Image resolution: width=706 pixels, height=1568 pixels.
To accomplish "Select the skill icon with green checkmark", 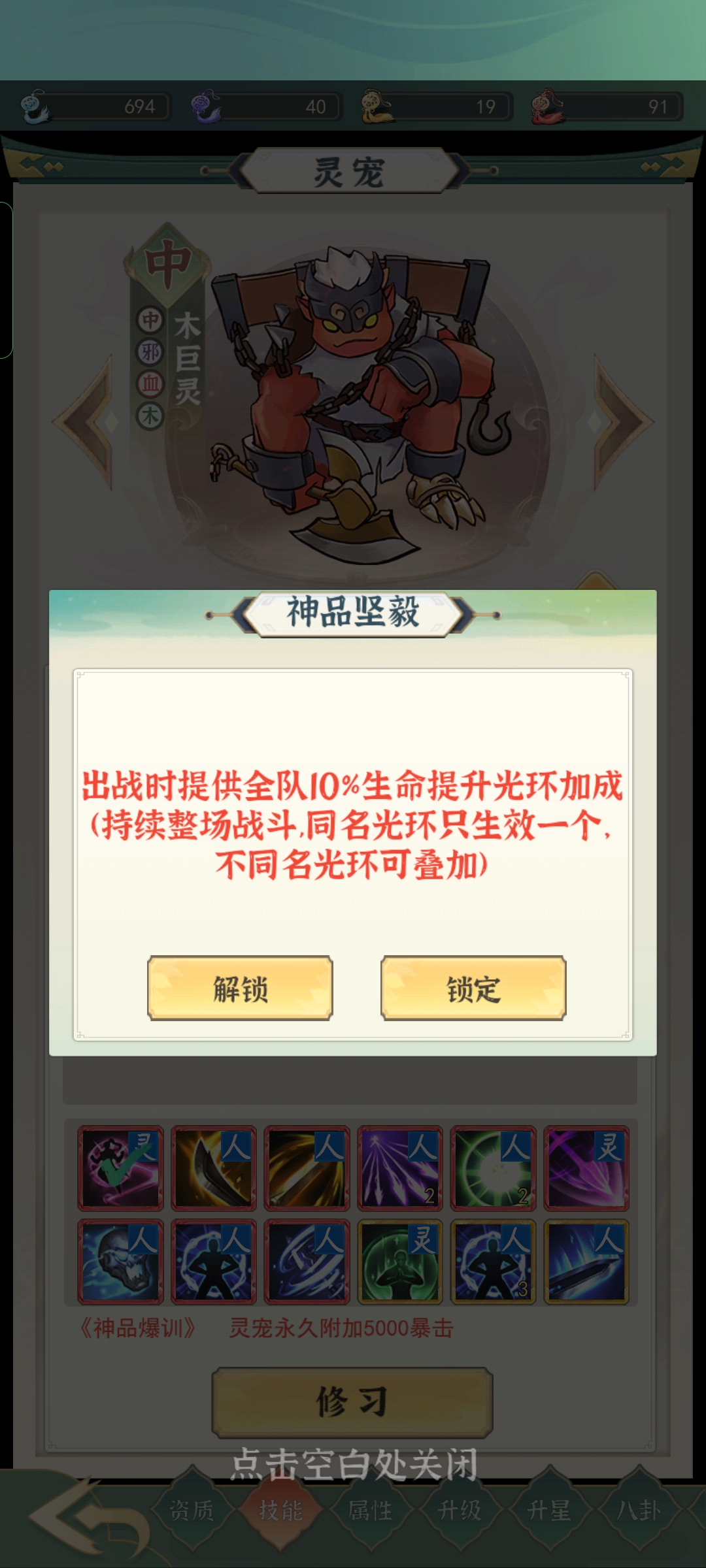I will pyautogui.click(x=120, y=1168).
